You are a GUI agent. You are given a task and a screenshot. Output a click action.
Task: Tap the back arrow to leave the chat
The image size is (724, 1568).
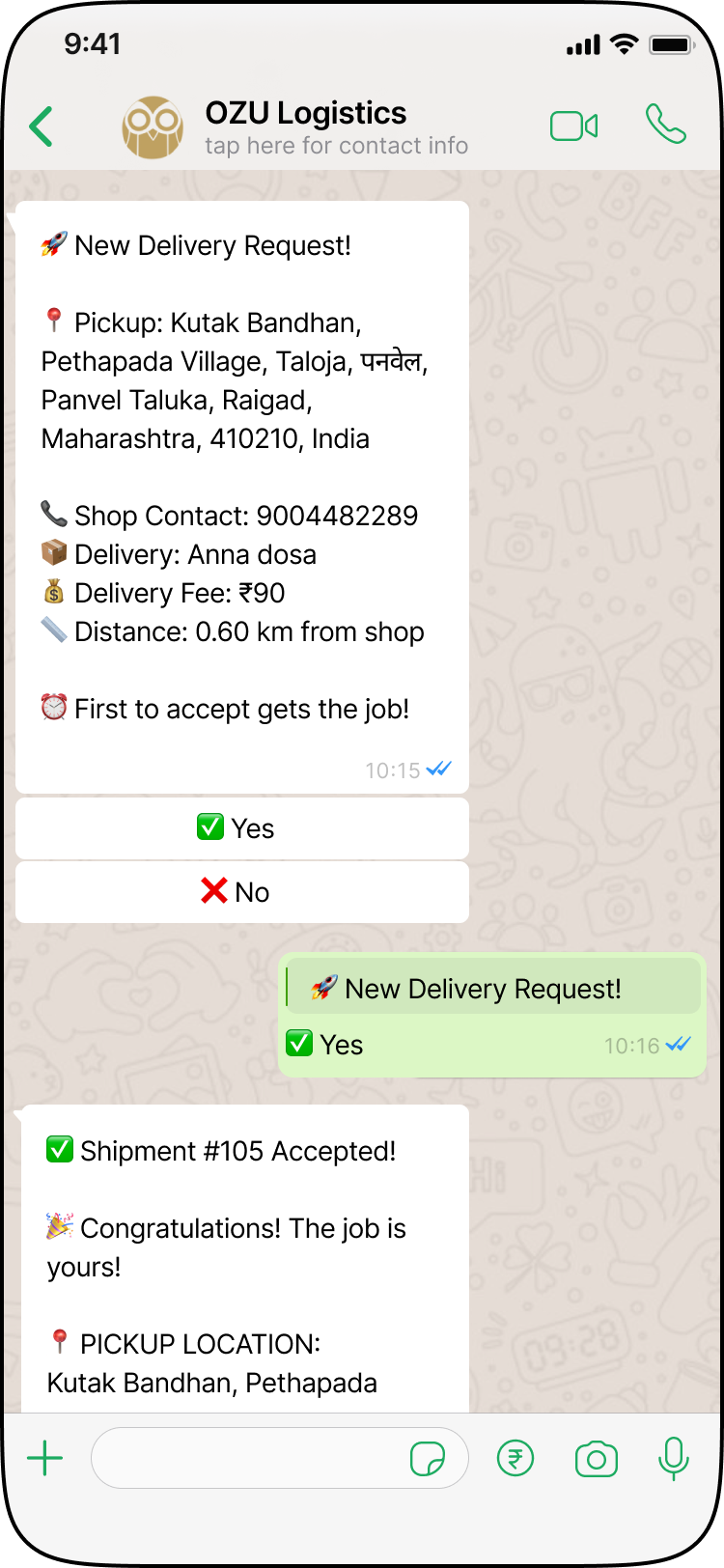pyautogui.click(x=41, y=126)
